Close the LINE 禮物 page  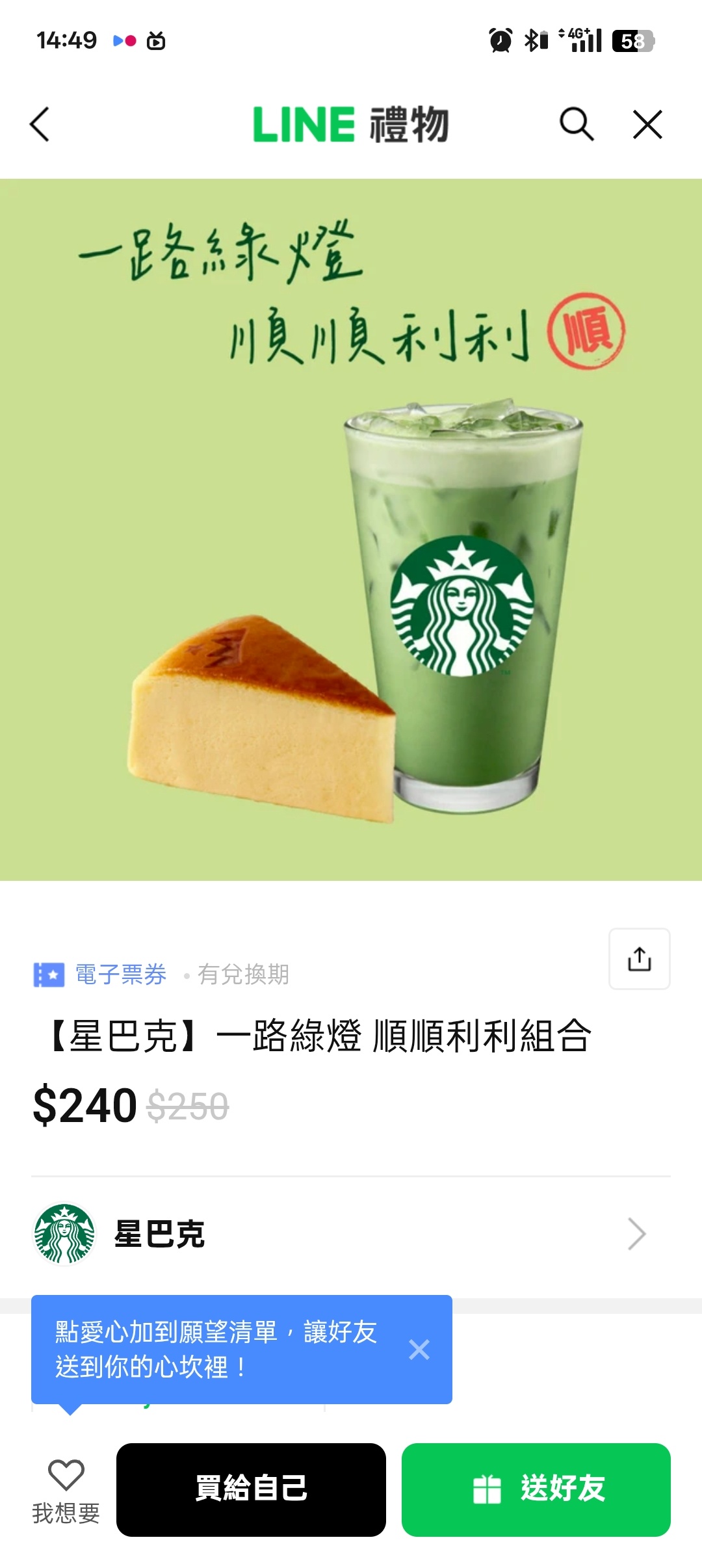[x=647, y=124]
